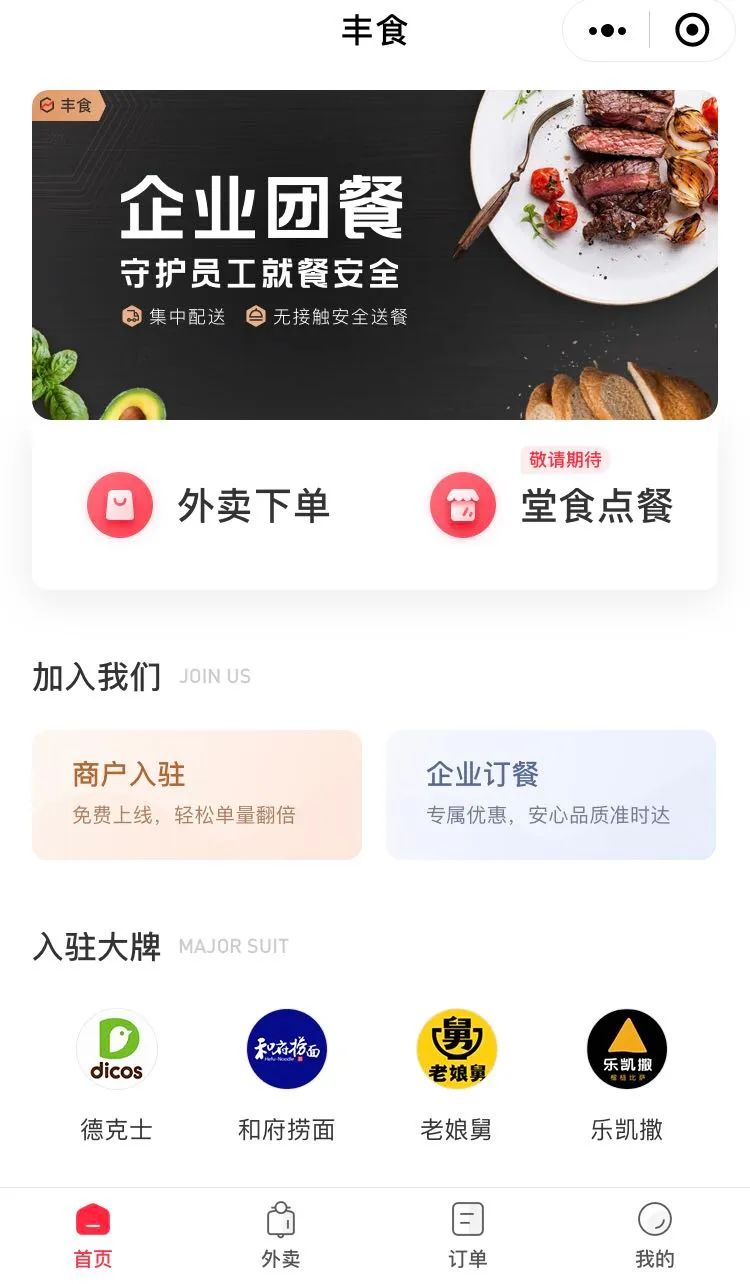Choose the 老娘舅 brand
This screenshot has height=1284, width=750.
tap(457, 1049)
